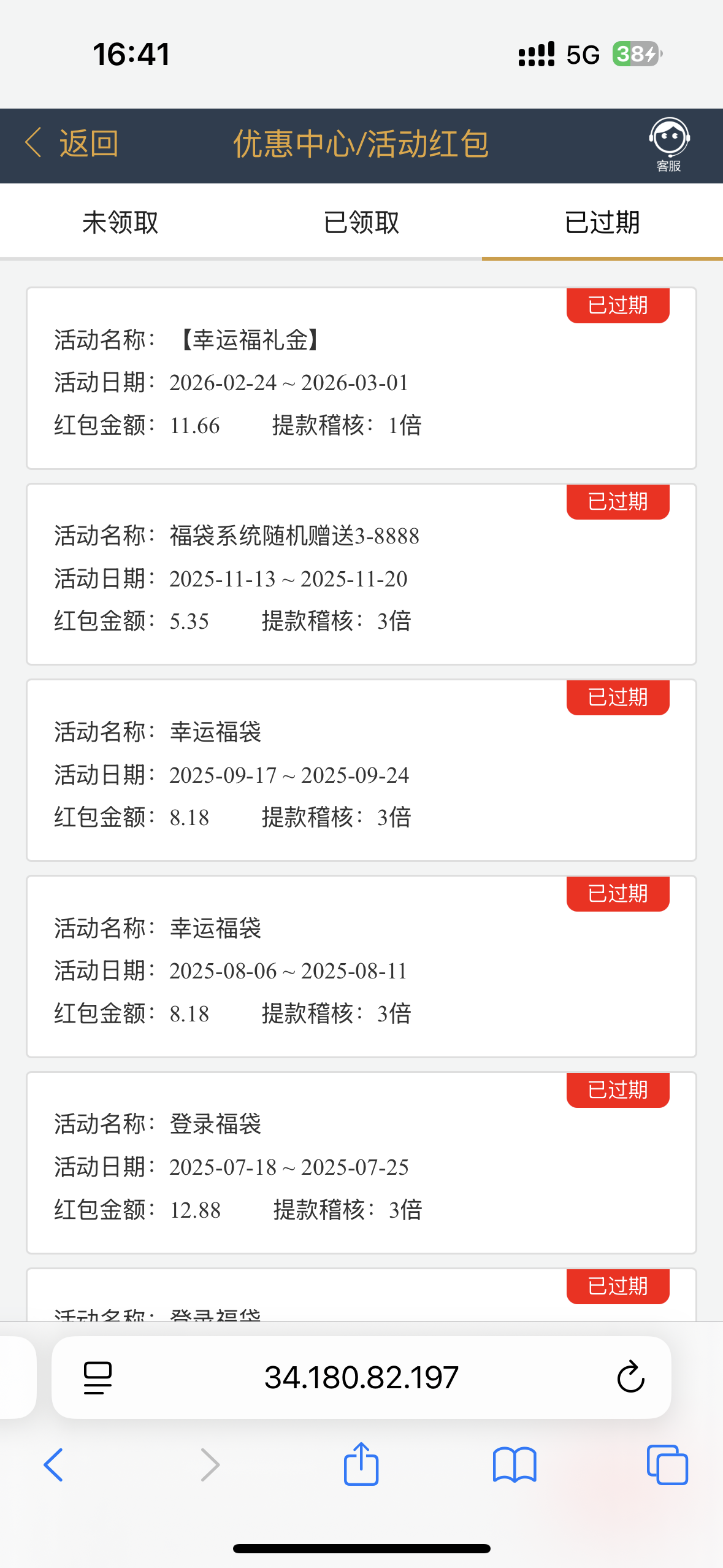Switch to the 未领取 tab
The height and width of the screenshot is (1568, 723).
coord(120,222)
